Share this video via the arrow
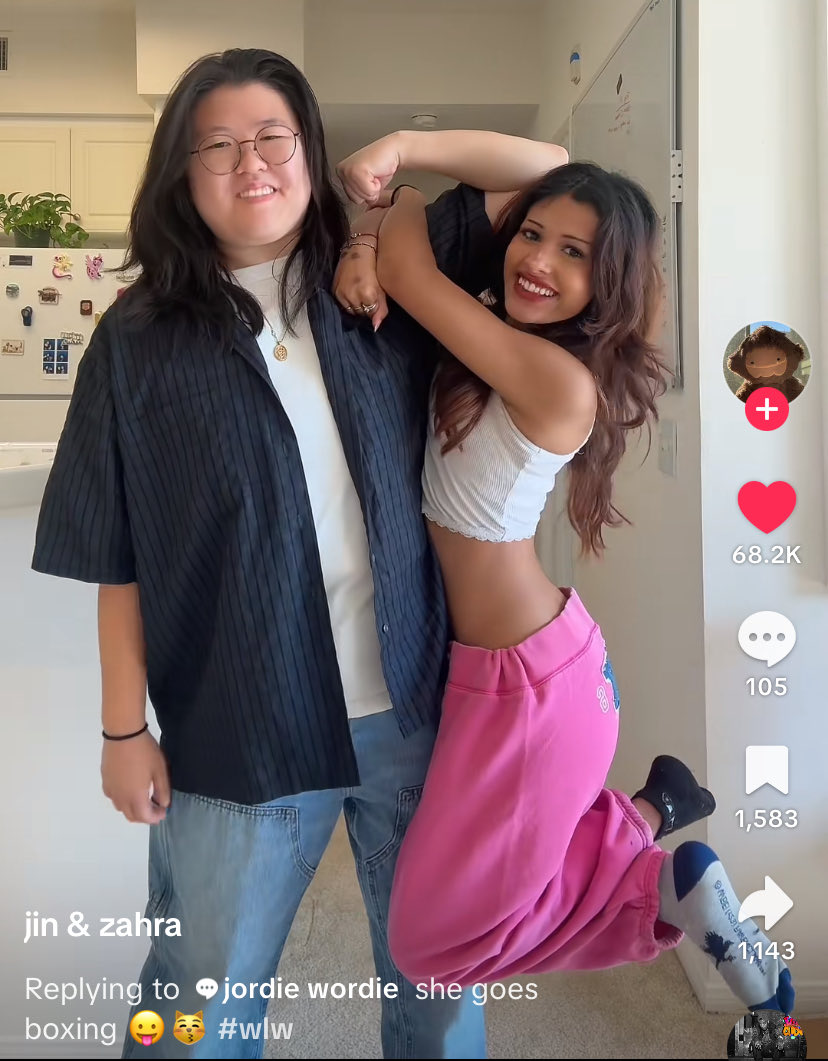Image resolution: width=828 pixels, height=1061 pixels. 766,903
